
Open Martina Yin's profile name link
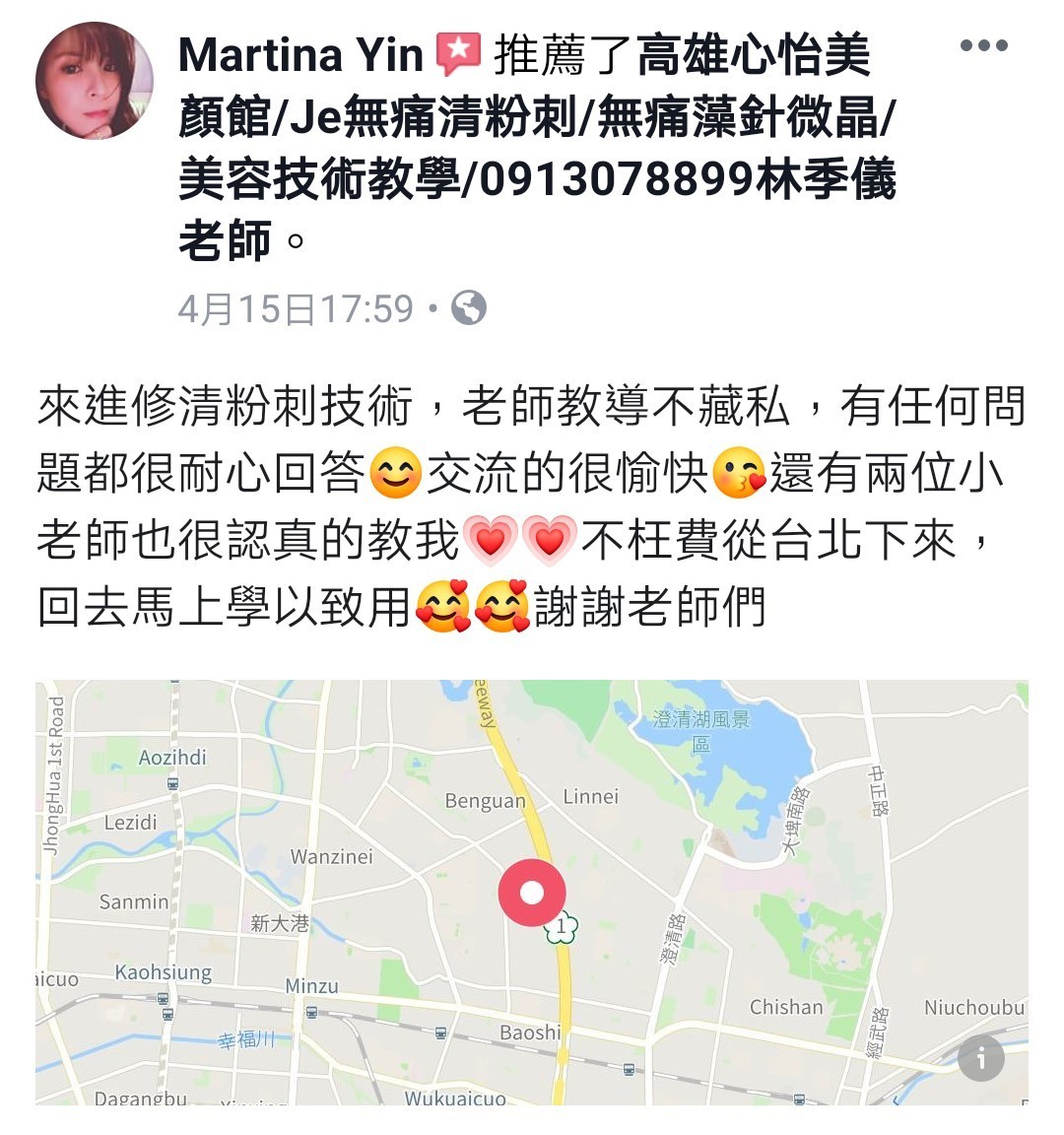(300, 55)
